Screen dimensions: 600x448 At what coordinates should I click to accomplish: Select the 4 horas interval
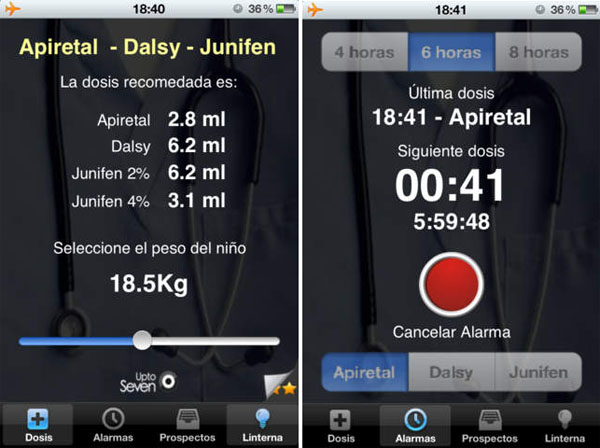(x=365, y=52)
